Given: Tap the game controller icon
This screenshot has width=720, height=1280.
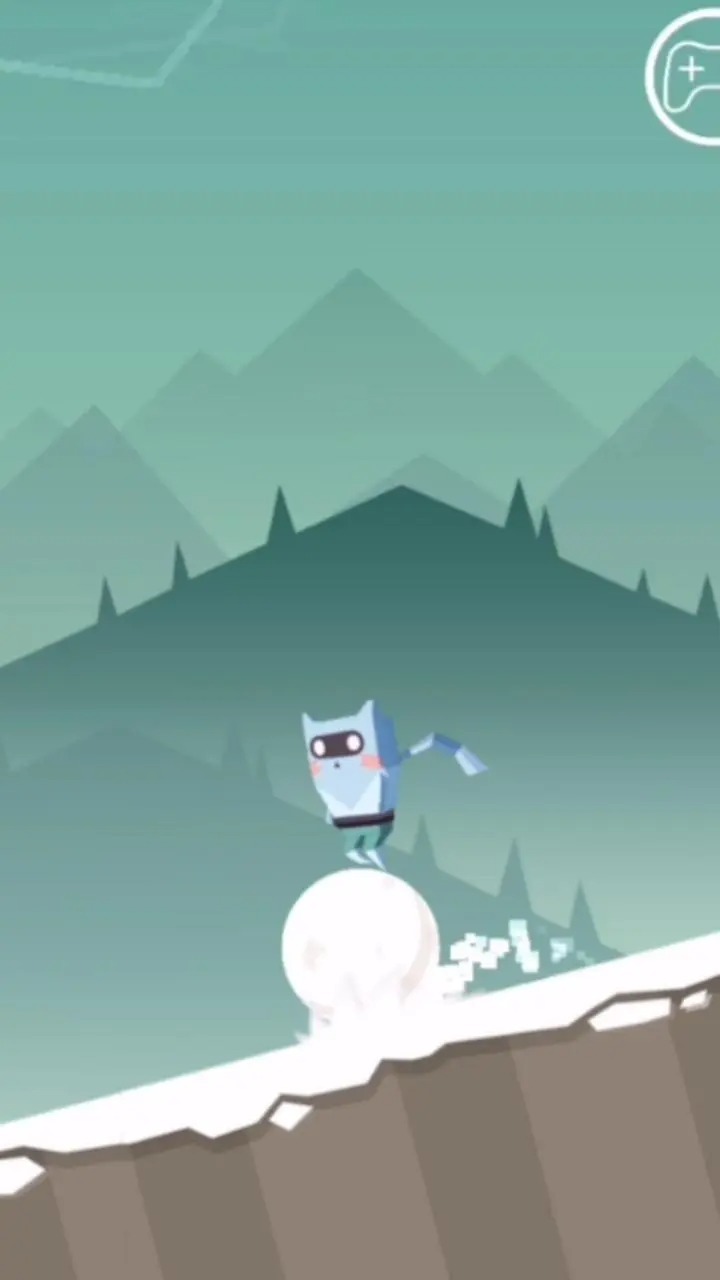Looking at the screenshot, I should (x=690, y=76).
